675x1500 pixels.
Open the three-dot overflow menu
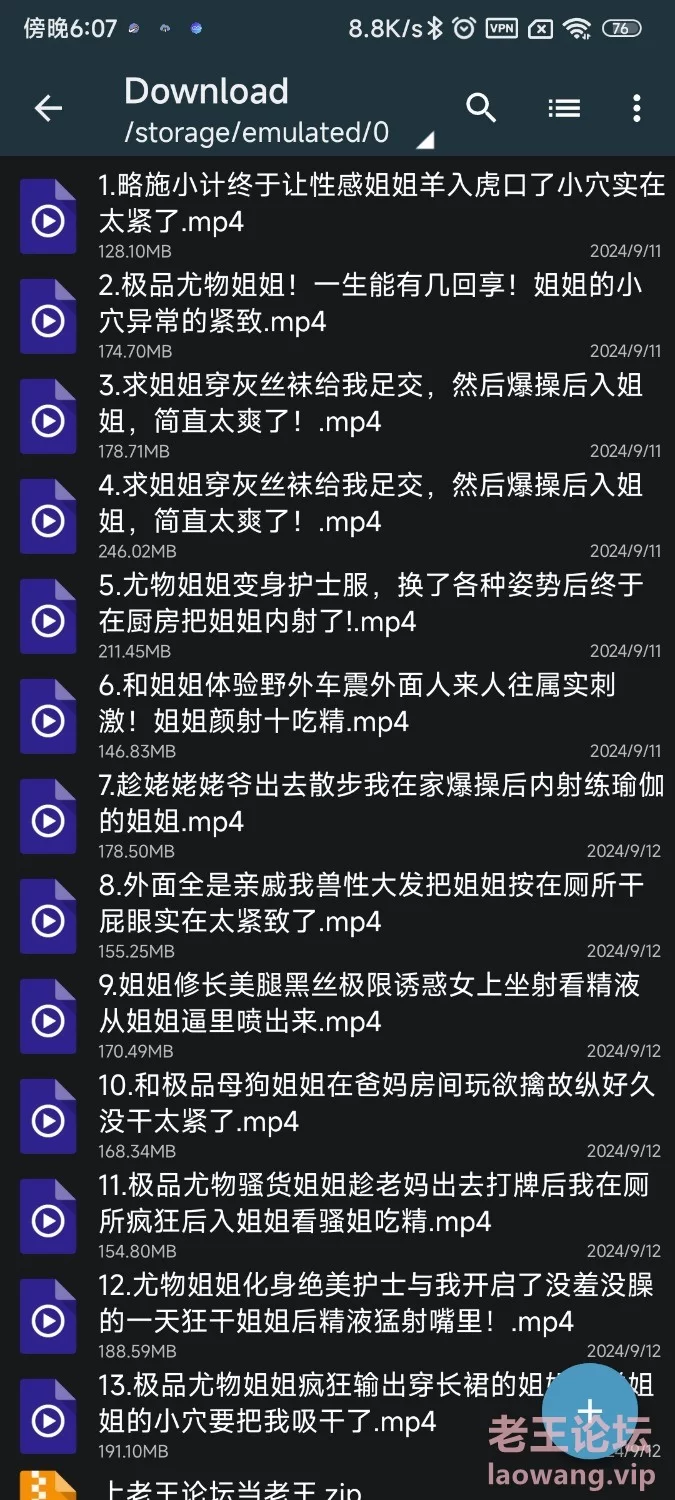pyautogui.click(x=637, y=108)
